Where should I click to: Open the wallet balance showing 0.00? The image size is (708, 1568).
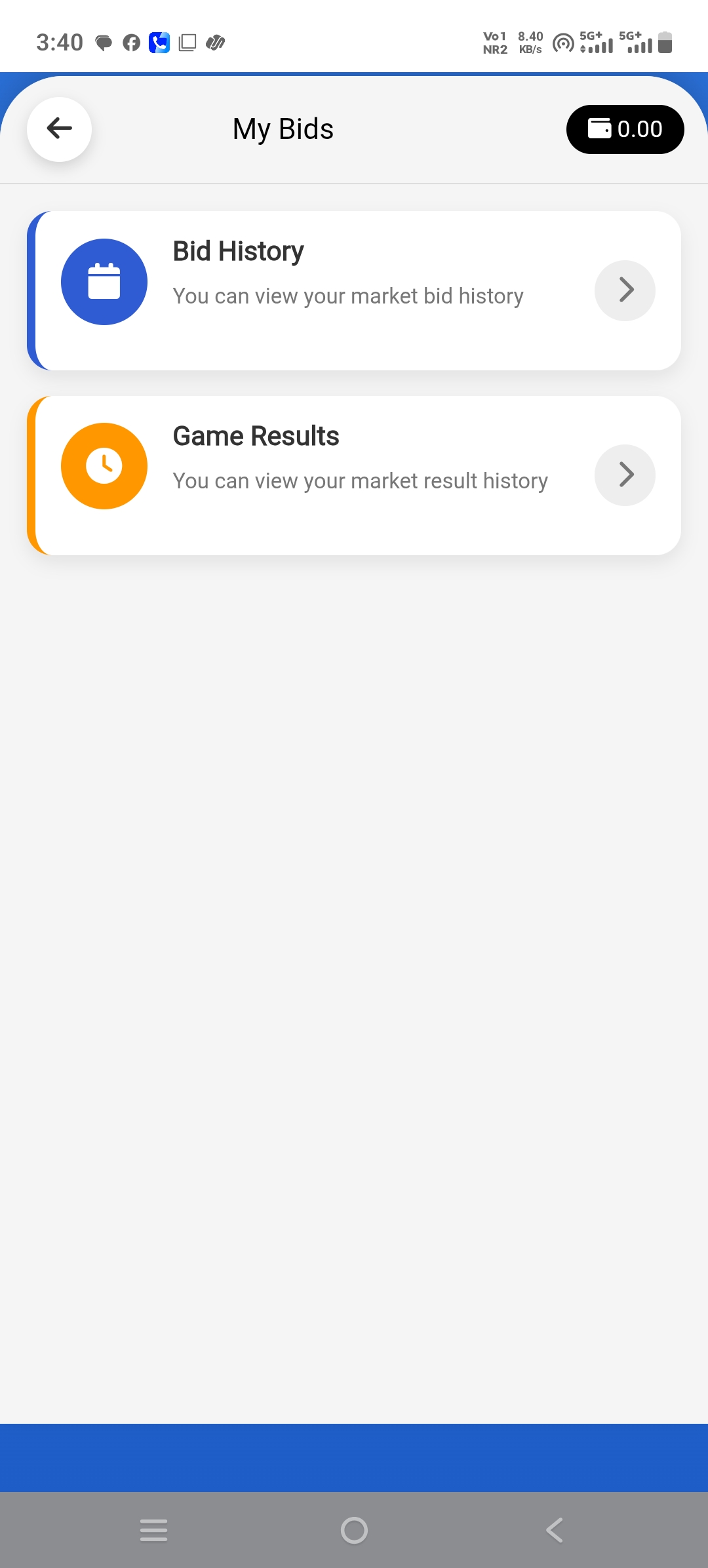(x=624, y=129)
